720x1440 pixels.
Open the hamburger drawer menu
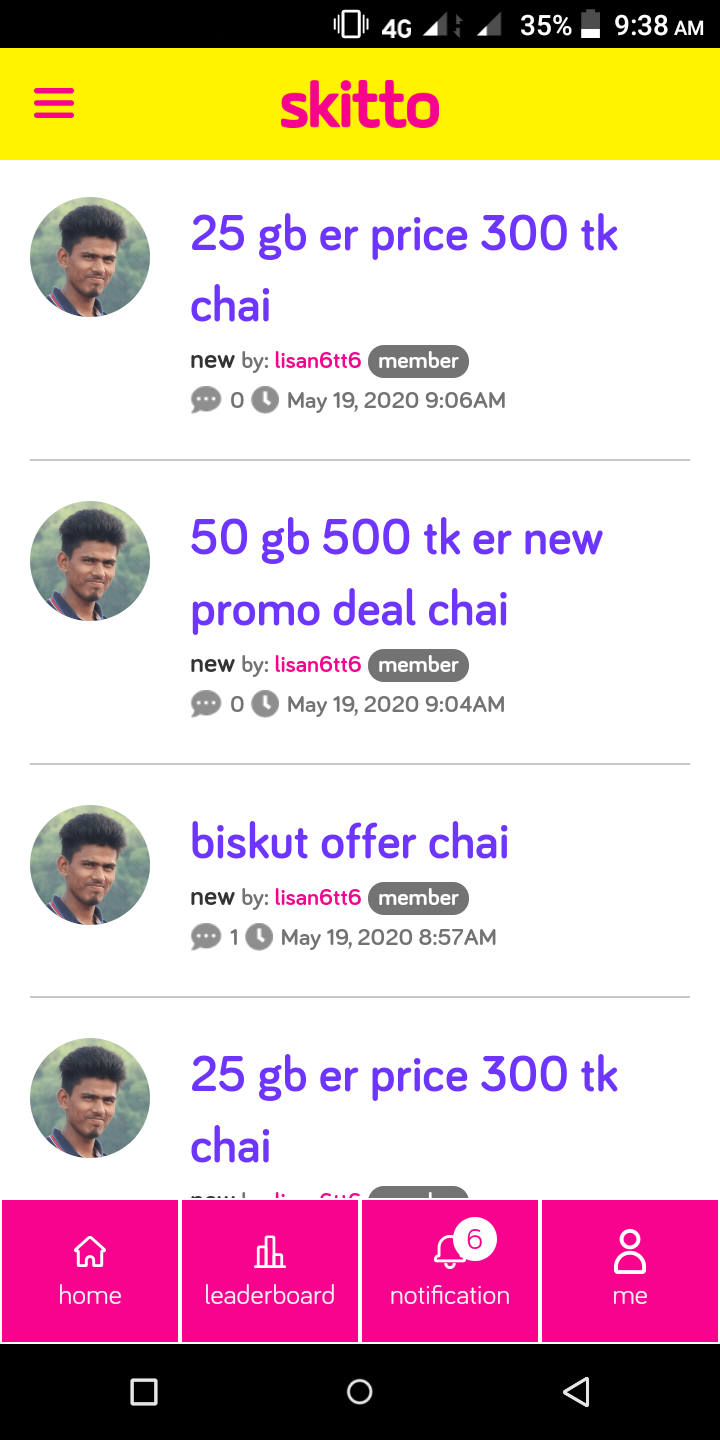click(54, 103)
